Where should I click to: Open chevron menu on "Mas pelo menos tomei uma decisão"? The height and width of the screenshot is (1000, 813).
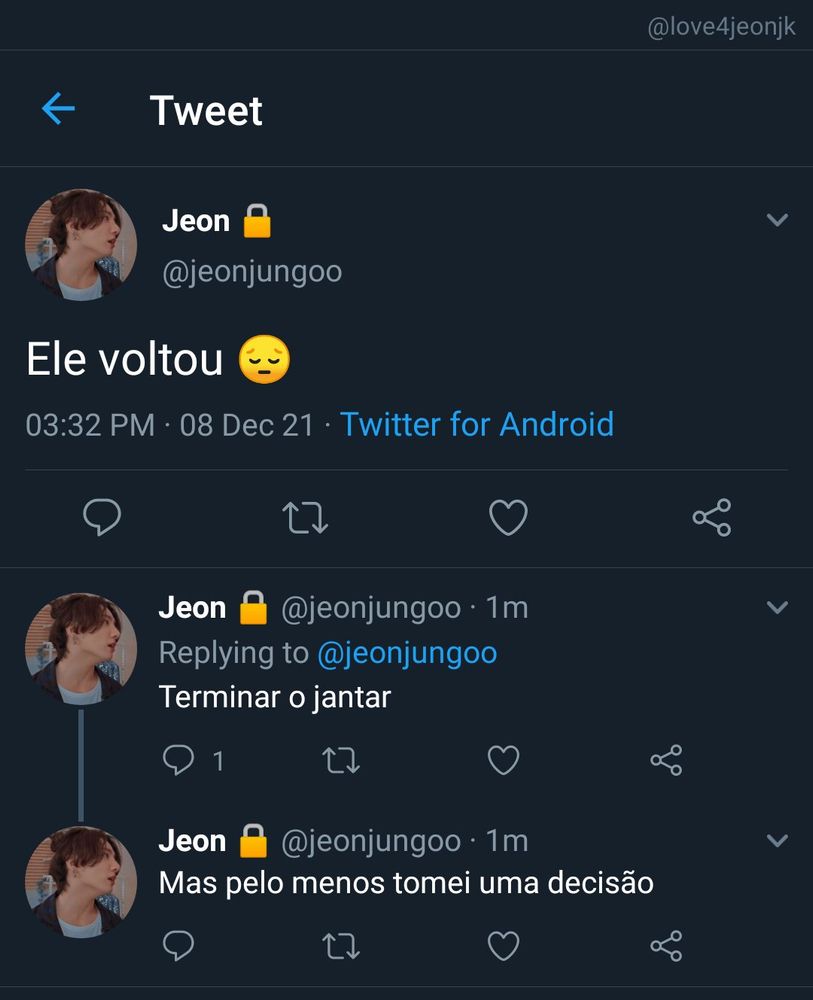click(x=777, y=841)
